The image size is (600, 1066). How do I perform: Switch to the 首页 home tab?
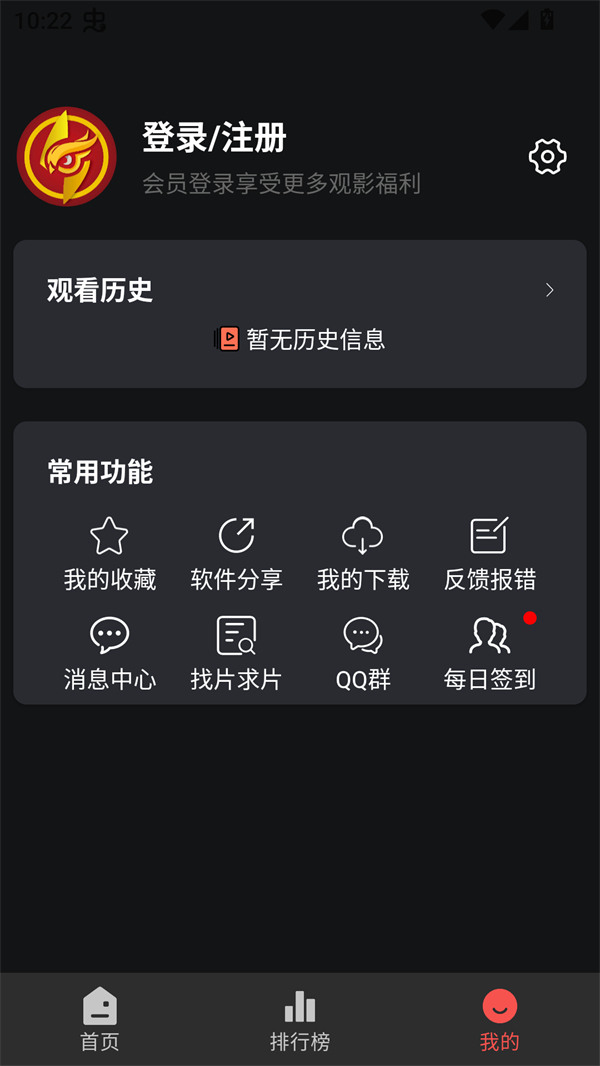click(x=100, y=1020)
